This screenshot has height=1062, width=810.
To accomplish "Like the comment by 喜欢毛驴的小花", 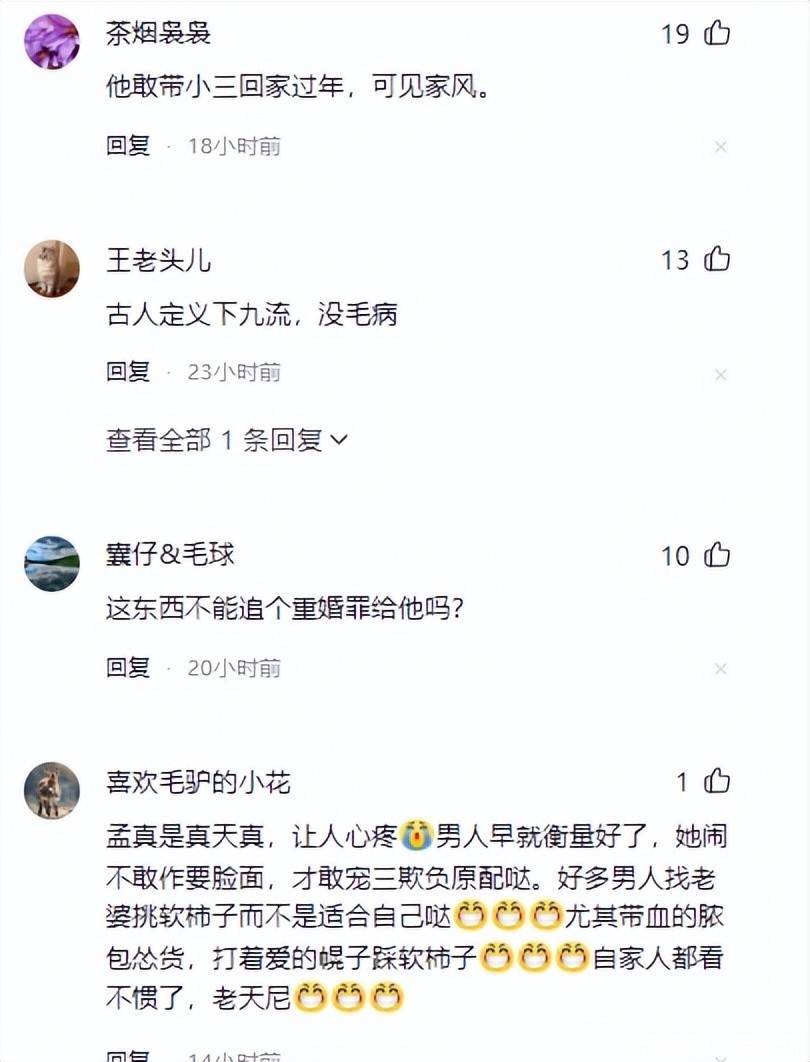I will [717, 781].
